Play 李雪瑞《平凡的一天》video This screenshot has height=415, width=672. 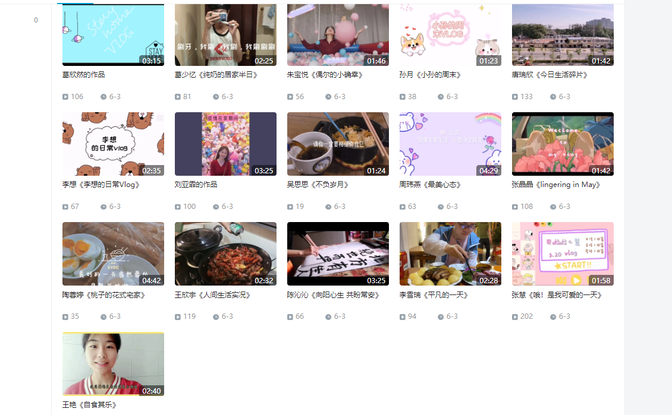click(x=450, y=254)
